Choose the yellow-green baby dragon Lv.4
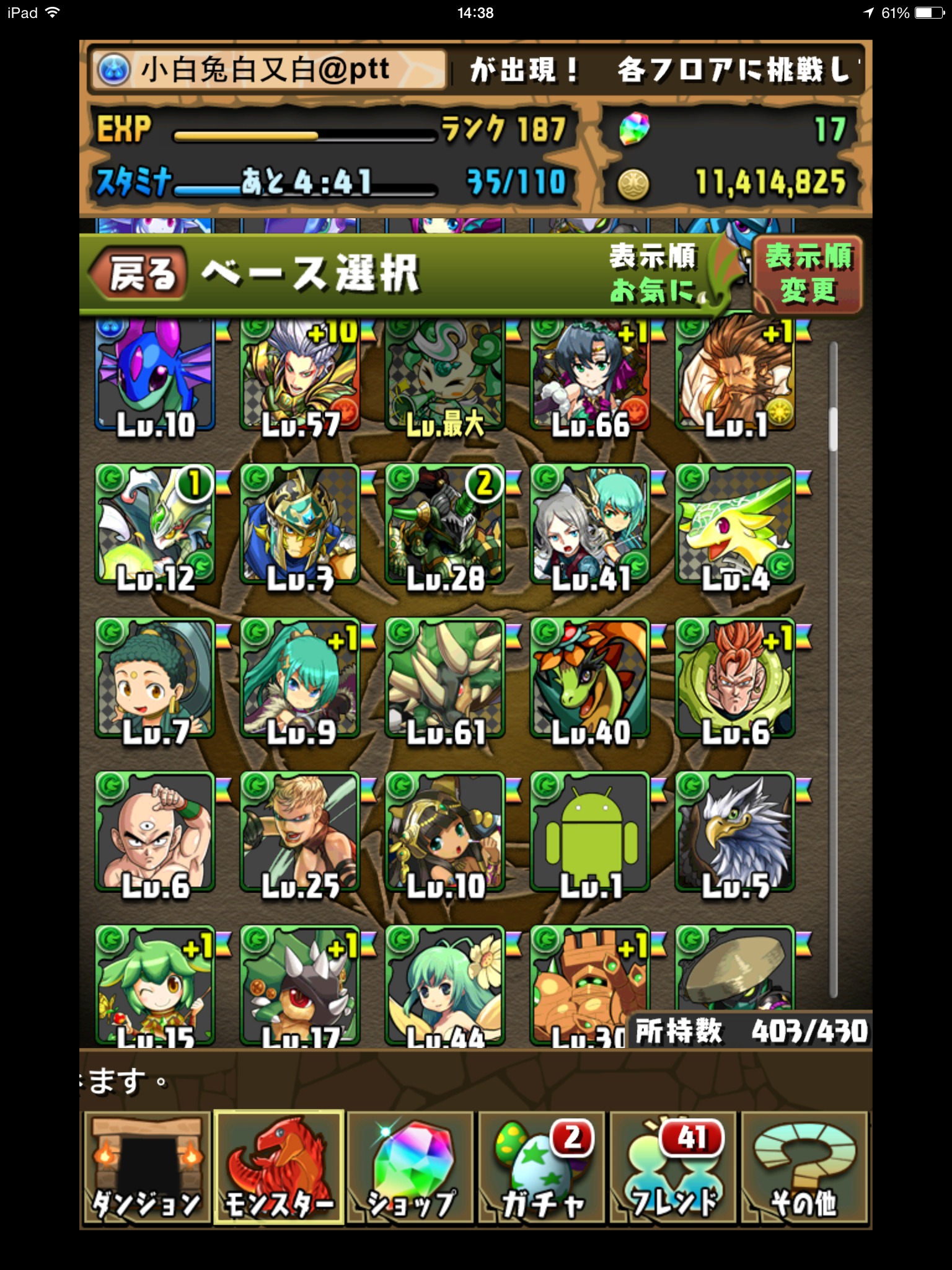Image resolution: width=952 pixels, height=1270 pixels. click(x=735, y=525)
